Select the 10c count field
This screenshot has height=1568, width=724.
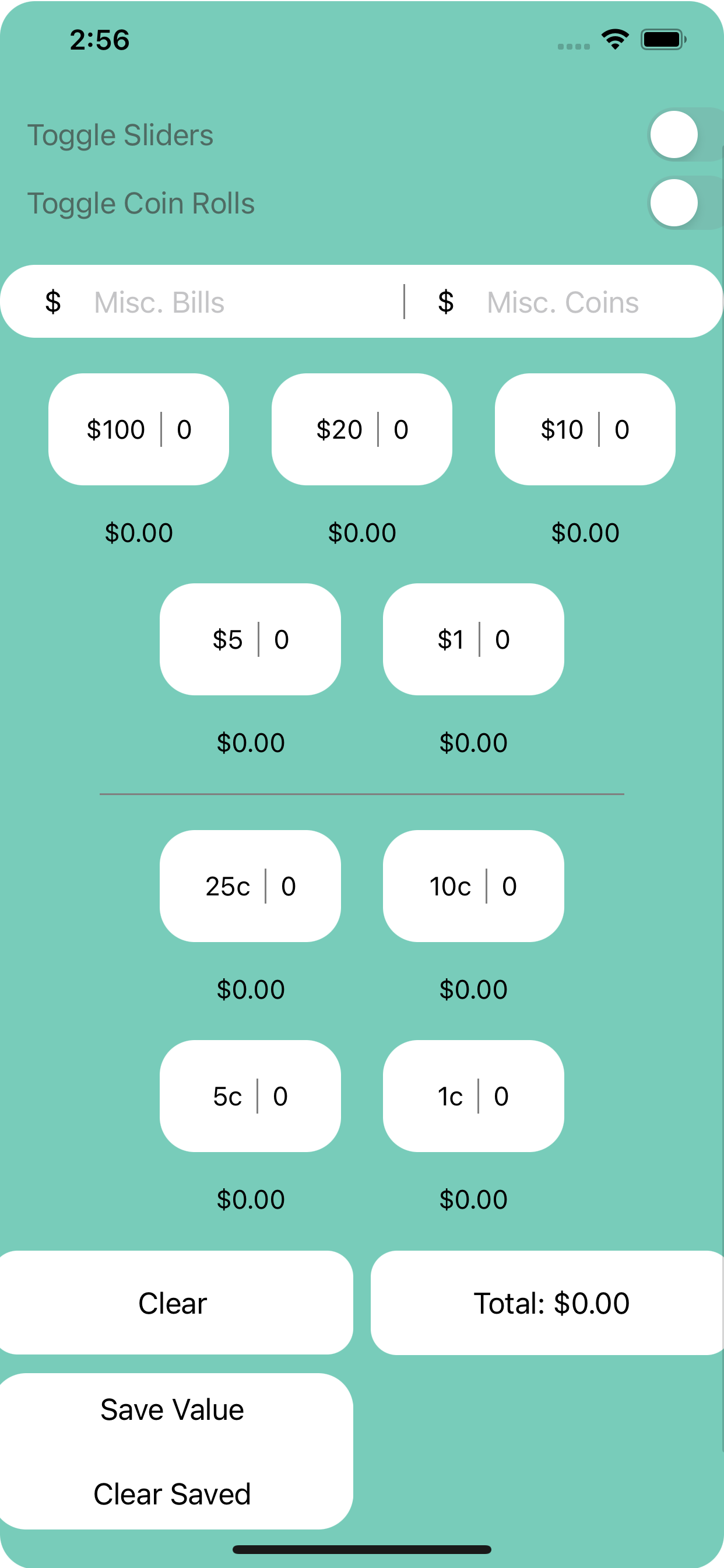tap(511, 887)
